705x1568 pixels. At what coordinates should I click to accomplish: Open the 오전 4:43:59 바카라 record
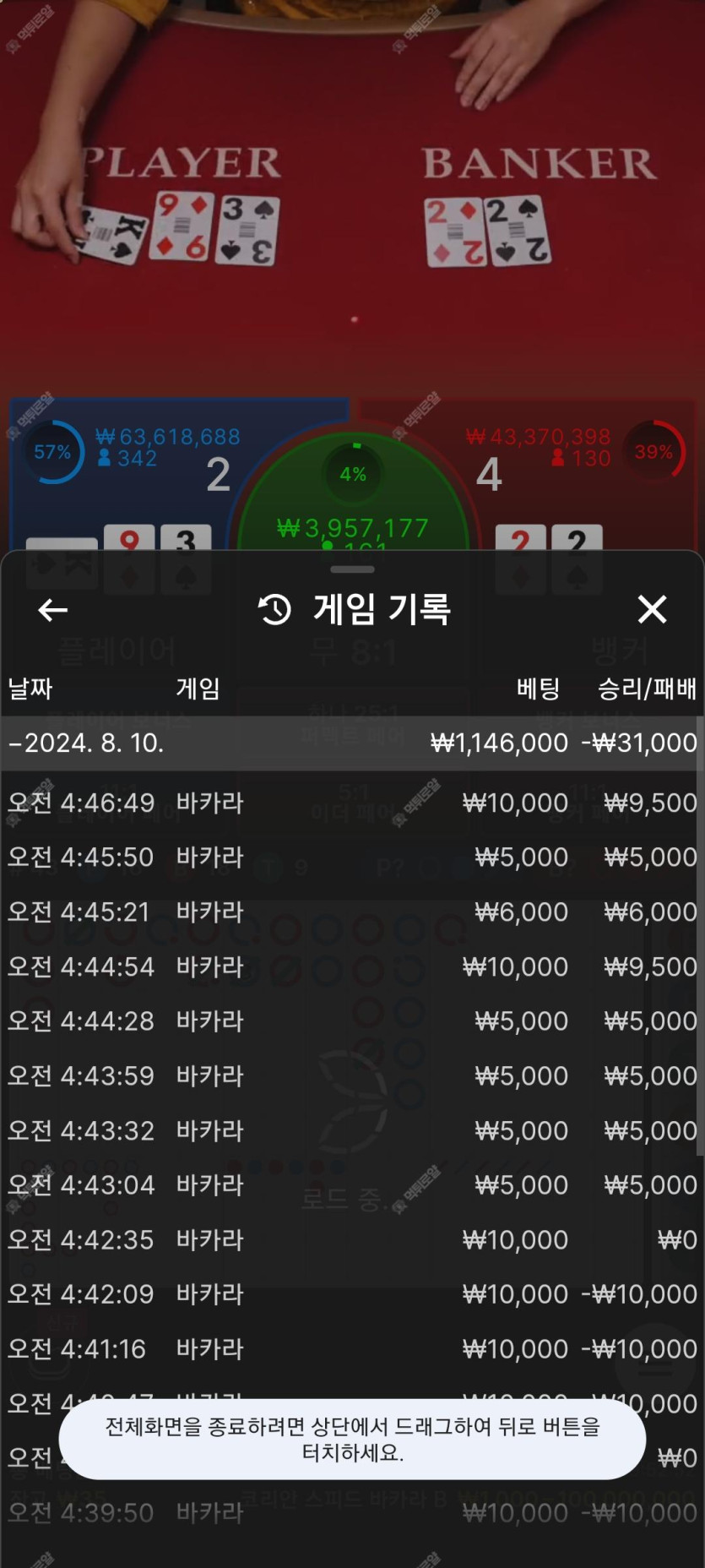pos(351,1076)
